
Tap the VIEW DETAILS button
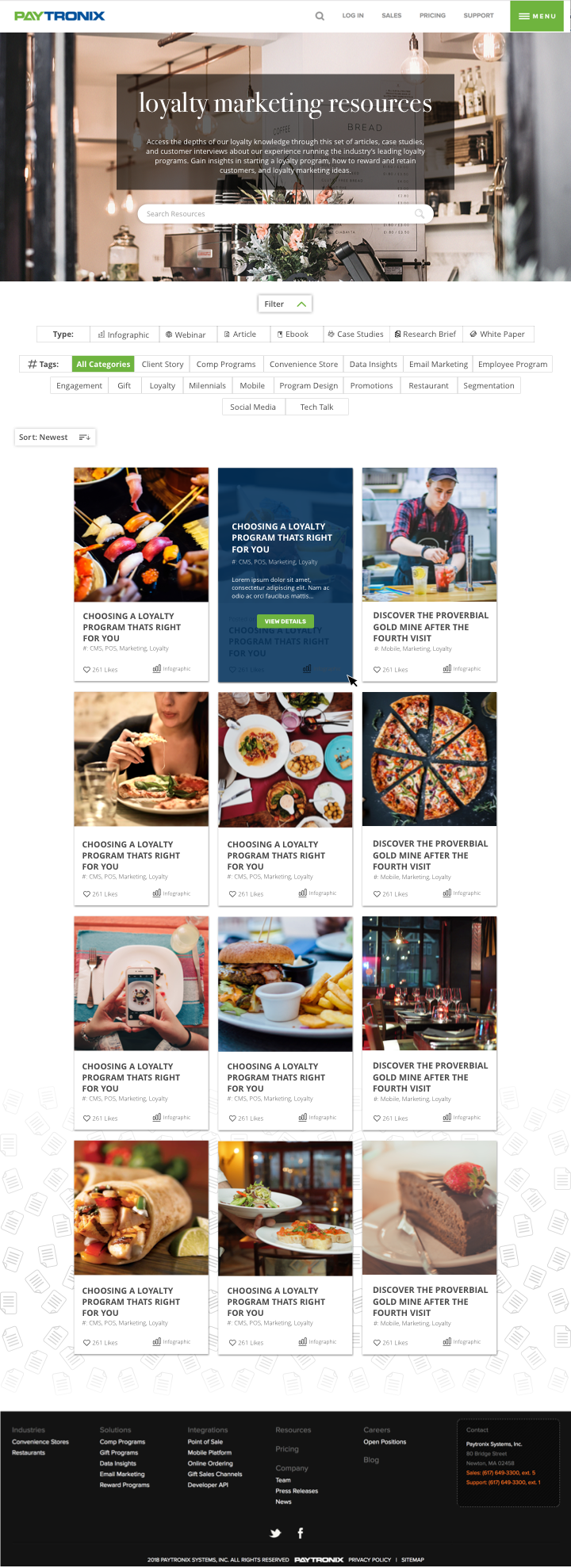coord(285,621)
